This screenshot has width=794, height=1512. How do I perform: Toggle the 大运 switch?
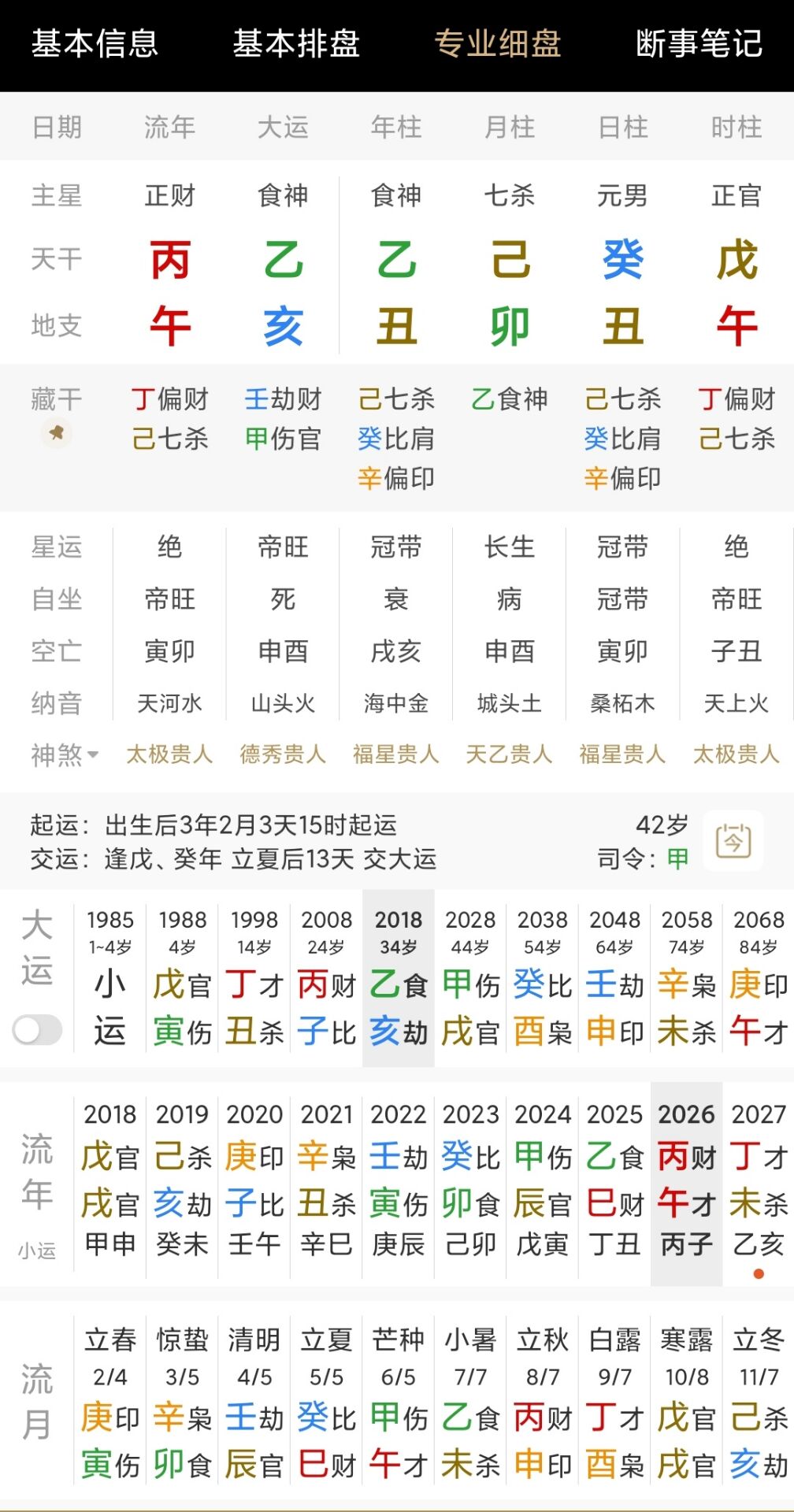tap(38, 1029)
